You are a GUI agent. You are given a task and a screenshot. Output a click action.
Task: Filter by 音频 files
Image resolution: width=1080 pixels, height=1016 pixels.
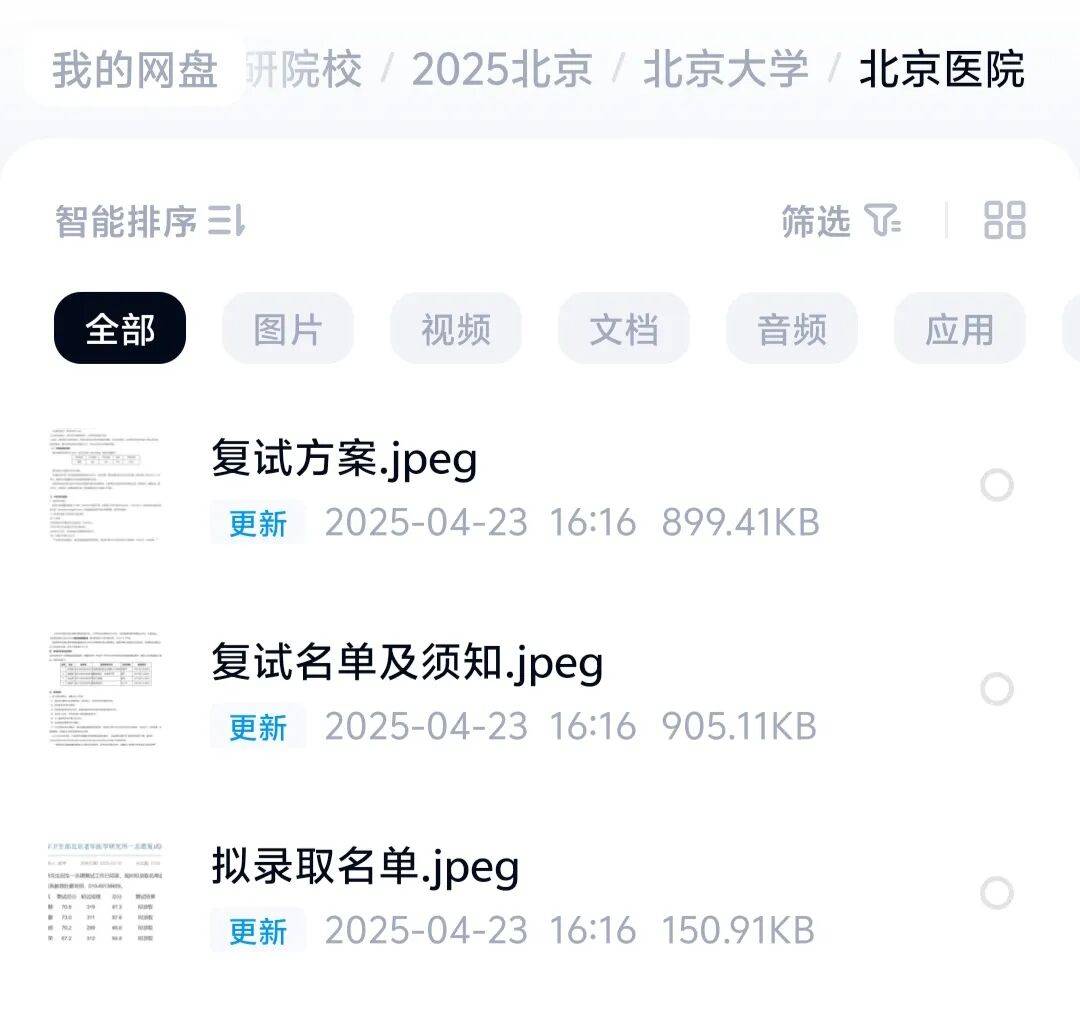792,328
